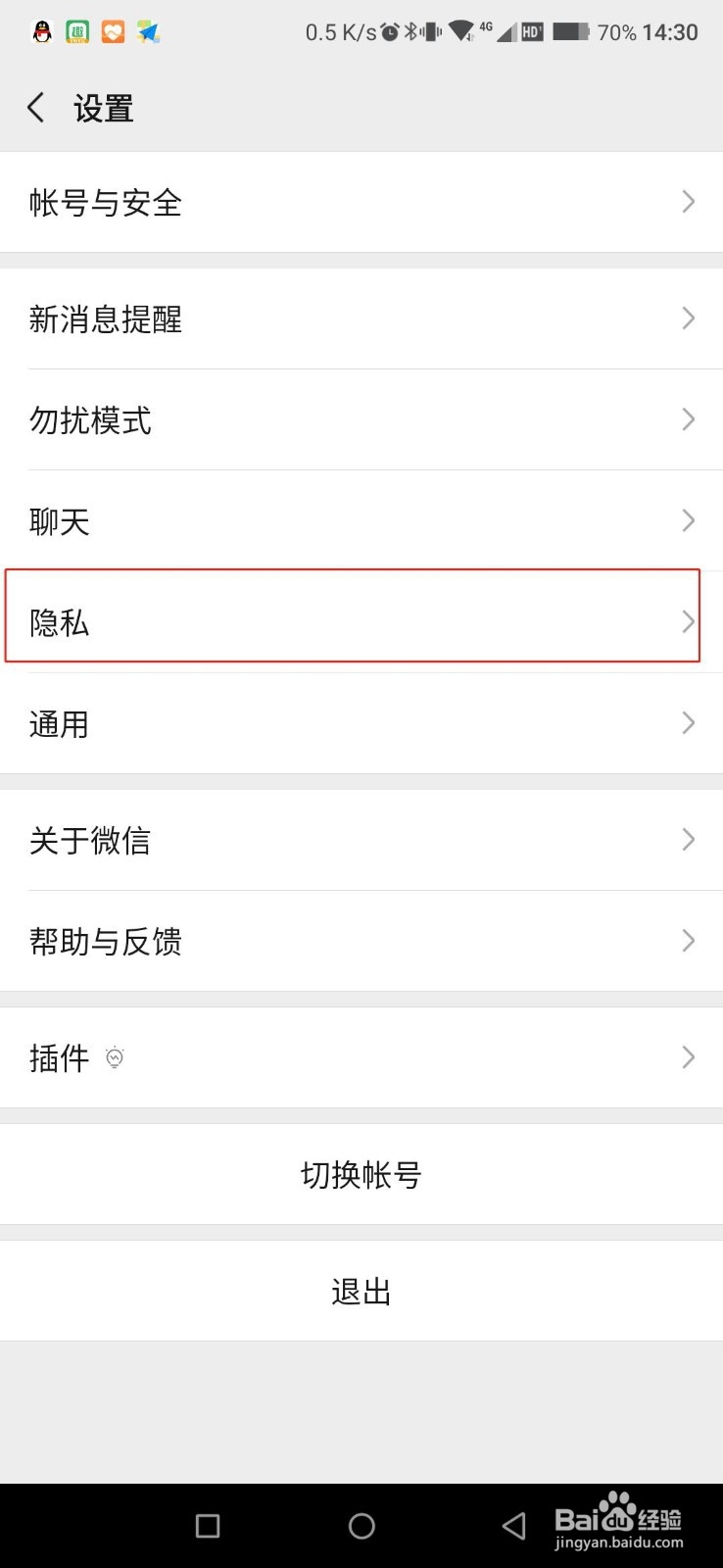Tap the paper plane notification icon
This screenshot has width=723, height=1568.
149,31
